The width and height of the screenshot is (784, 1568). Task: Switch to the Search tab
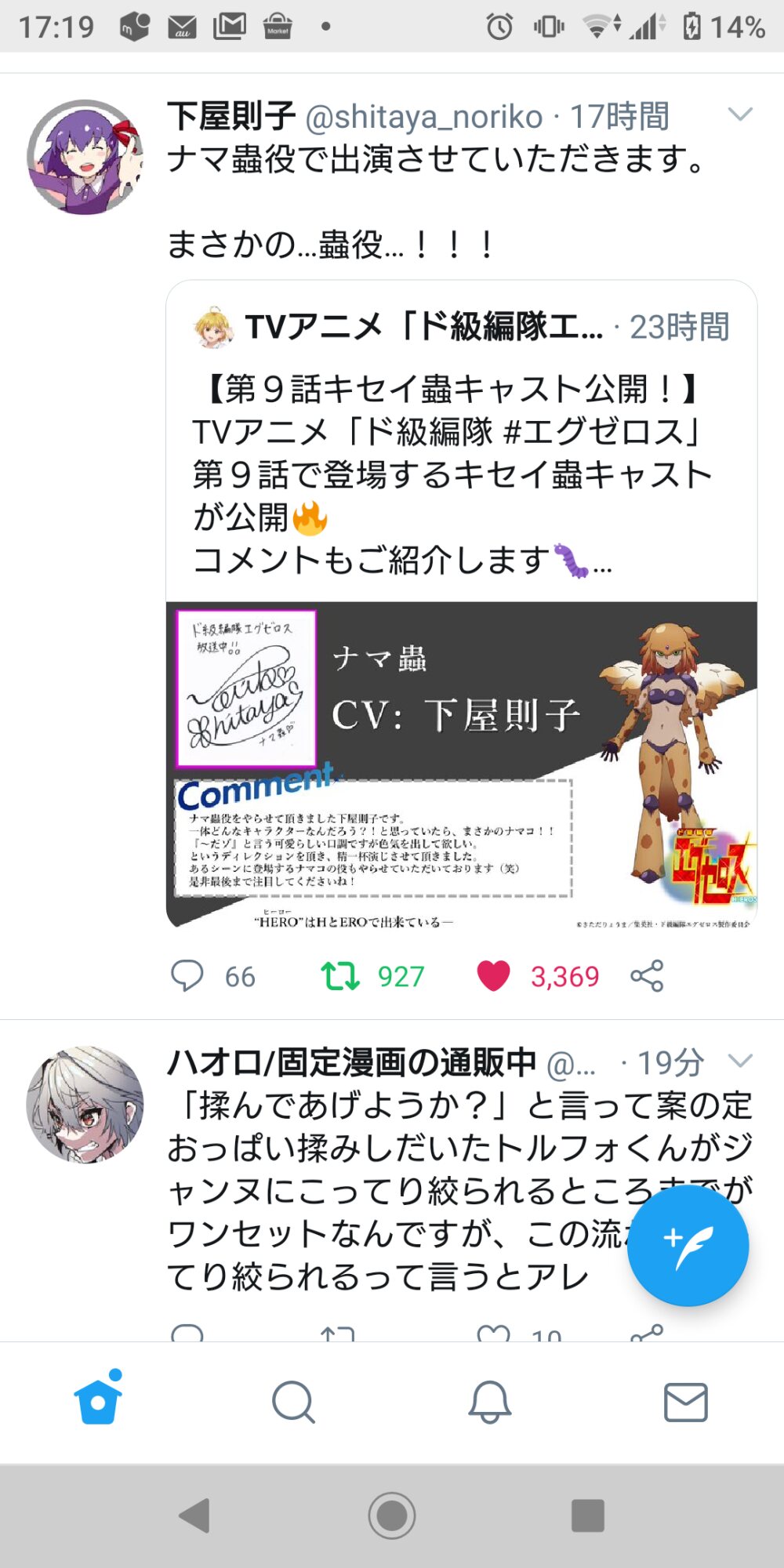[294, 1402]
